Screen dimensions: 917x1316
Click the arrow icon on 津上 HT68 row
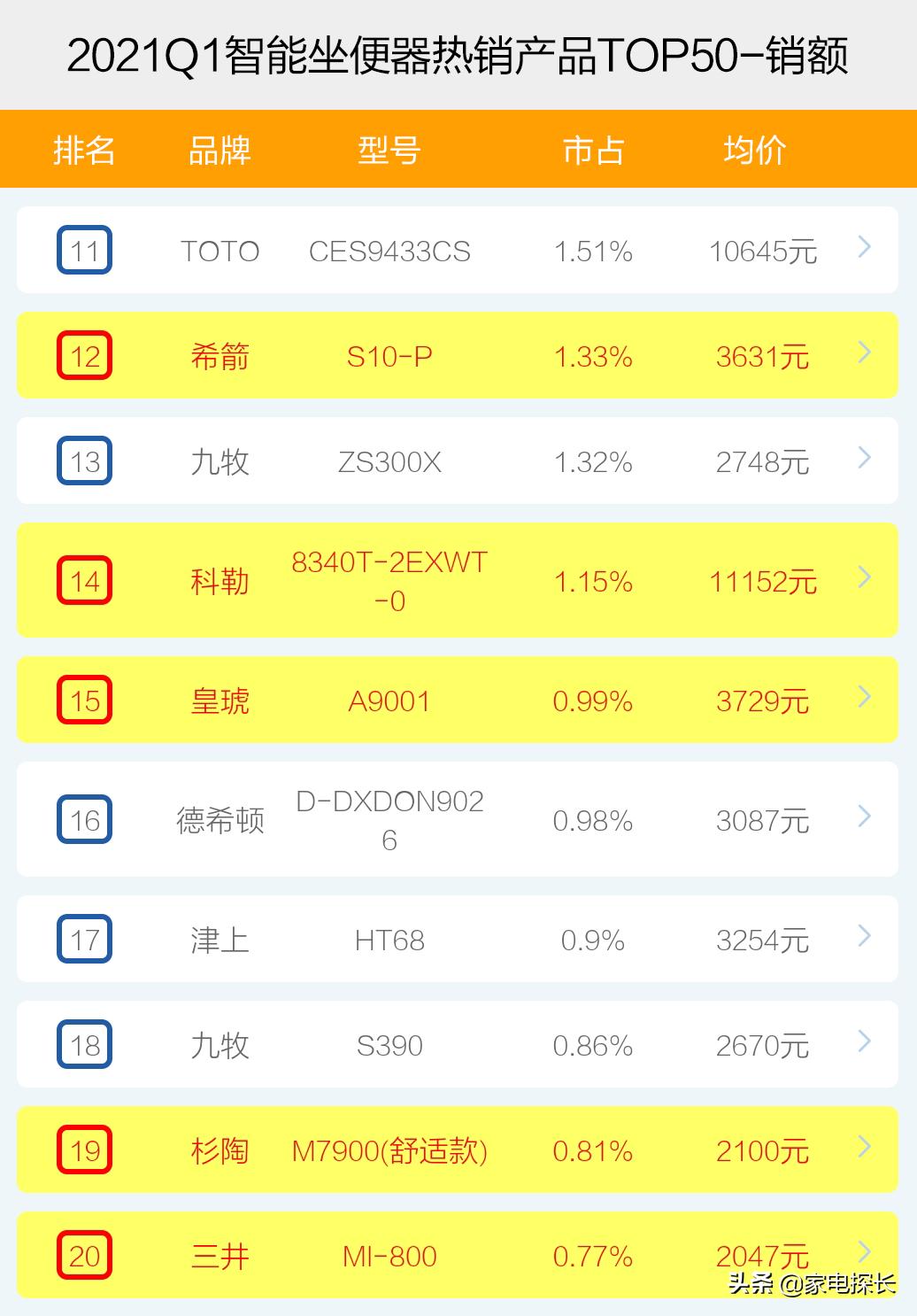point(861,939)
